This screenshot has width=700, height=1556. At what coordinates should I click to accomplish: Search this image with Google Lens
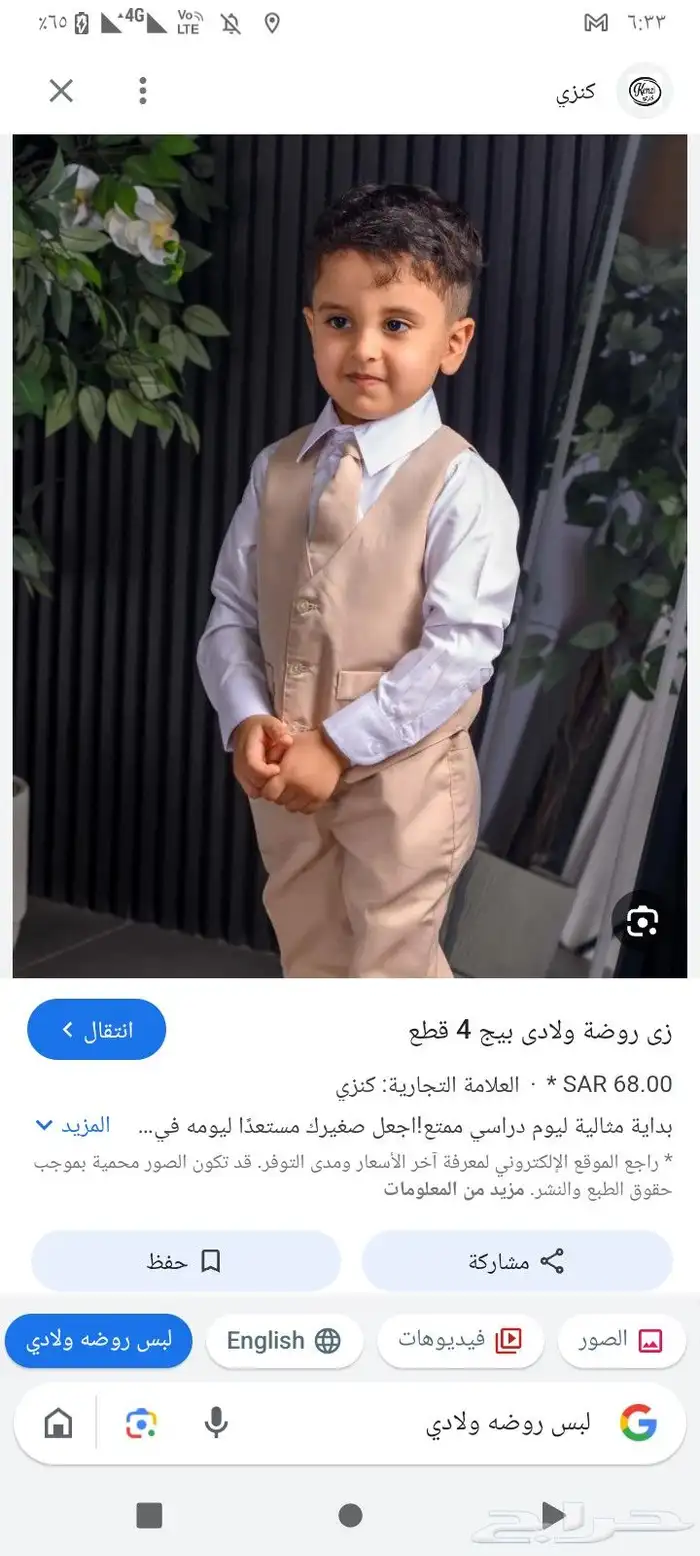click(x=642, y=921)
